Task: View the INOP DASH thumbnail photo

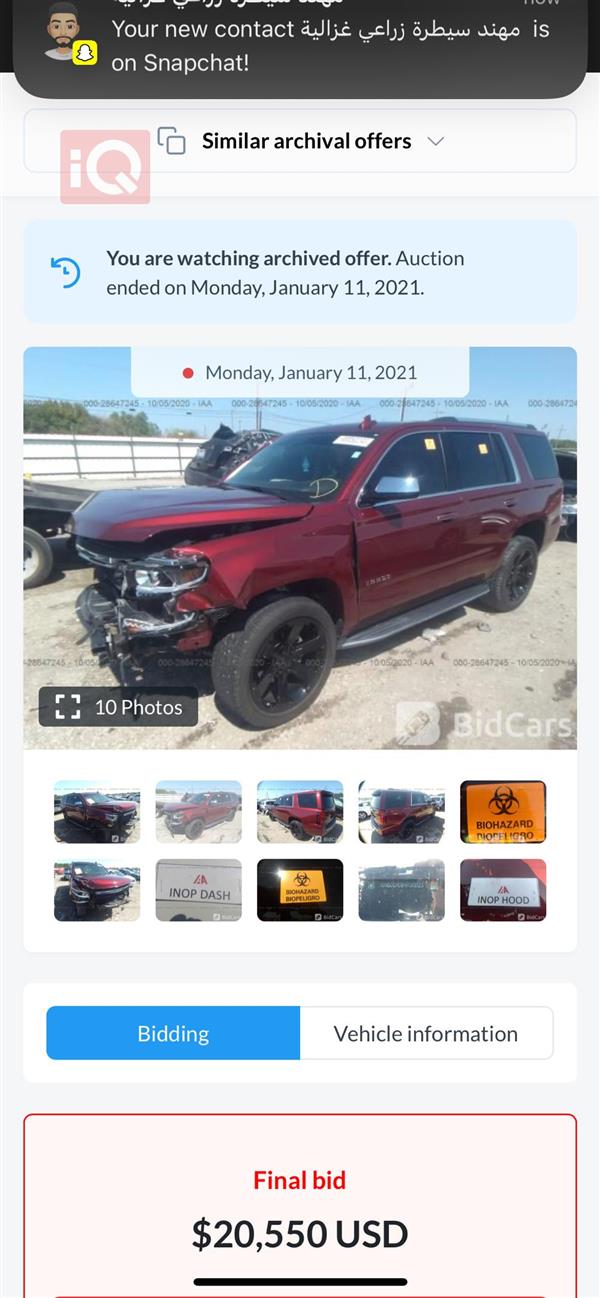Action: (x=198, y=890)
